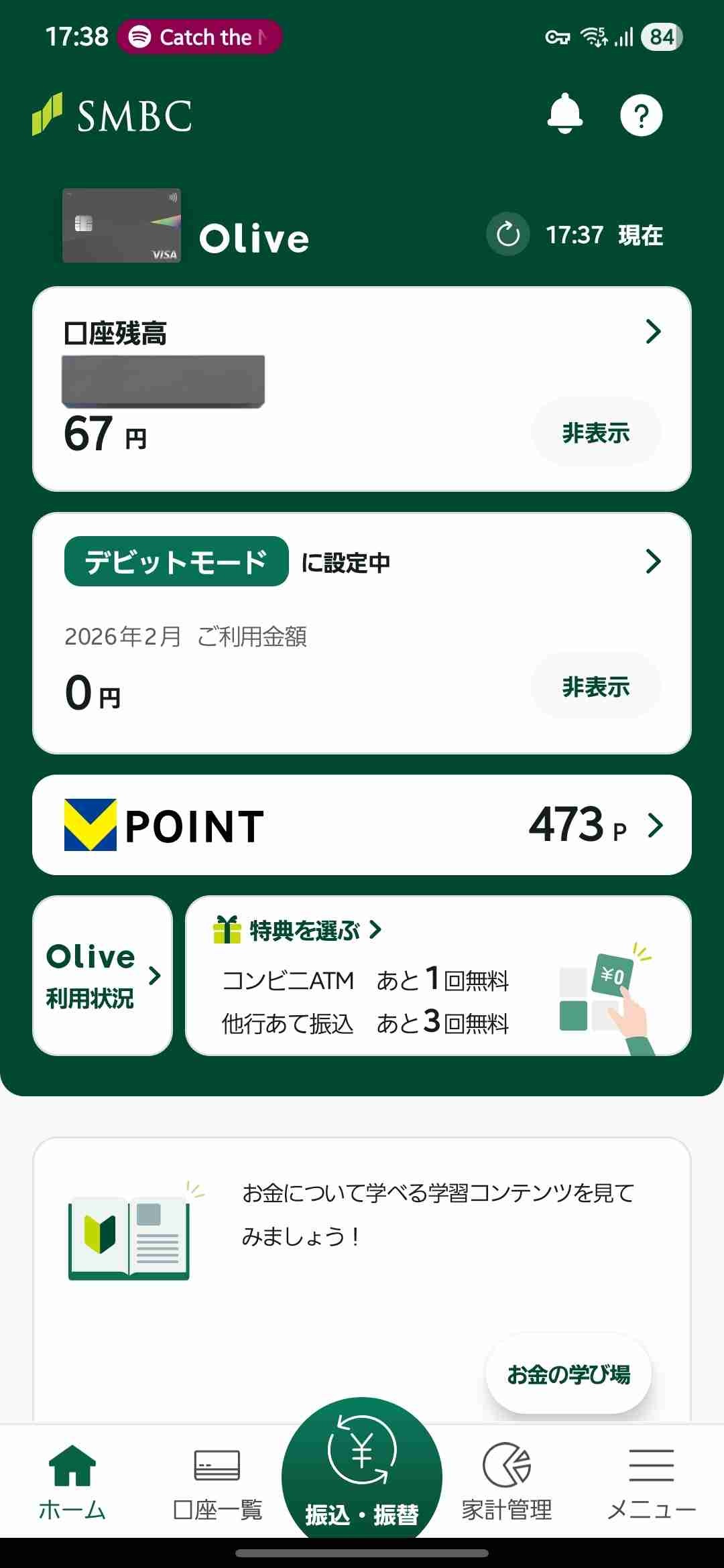Hide the account balance with 非表示
The image size is (724, 1568).
tap(595, 433)
